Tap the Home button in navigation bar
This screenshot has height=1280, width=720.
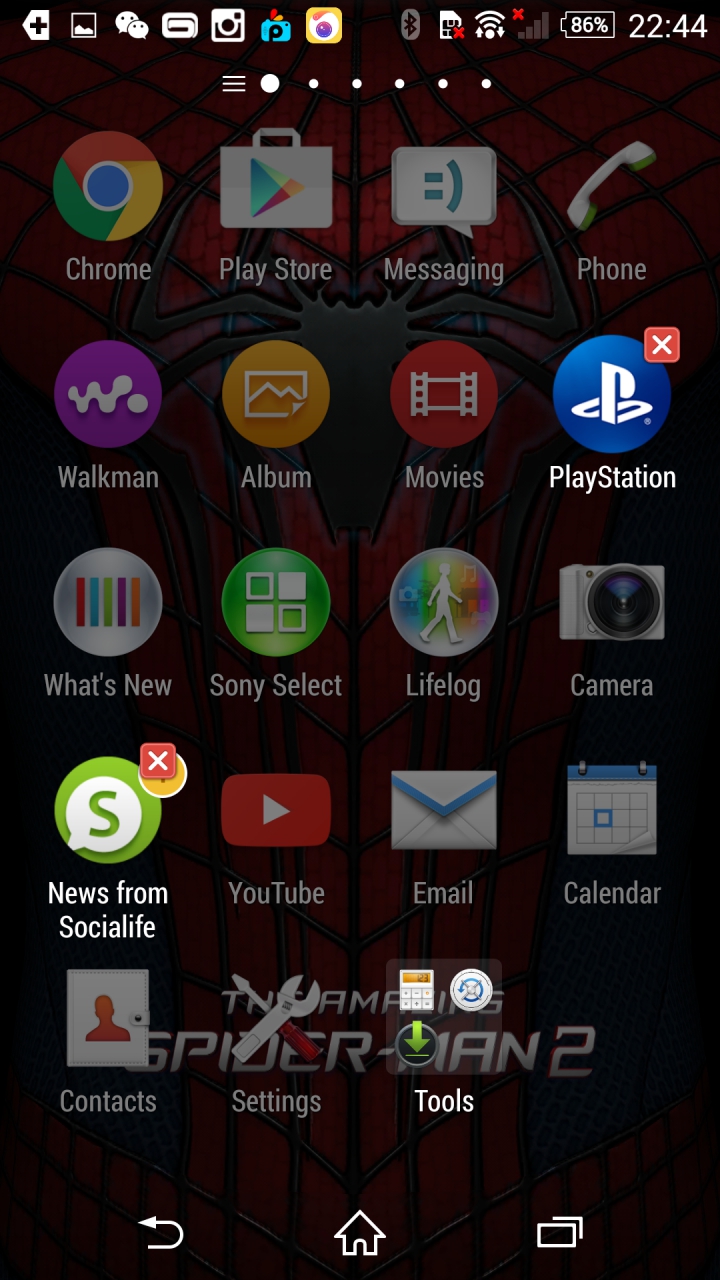[360, 1233]
